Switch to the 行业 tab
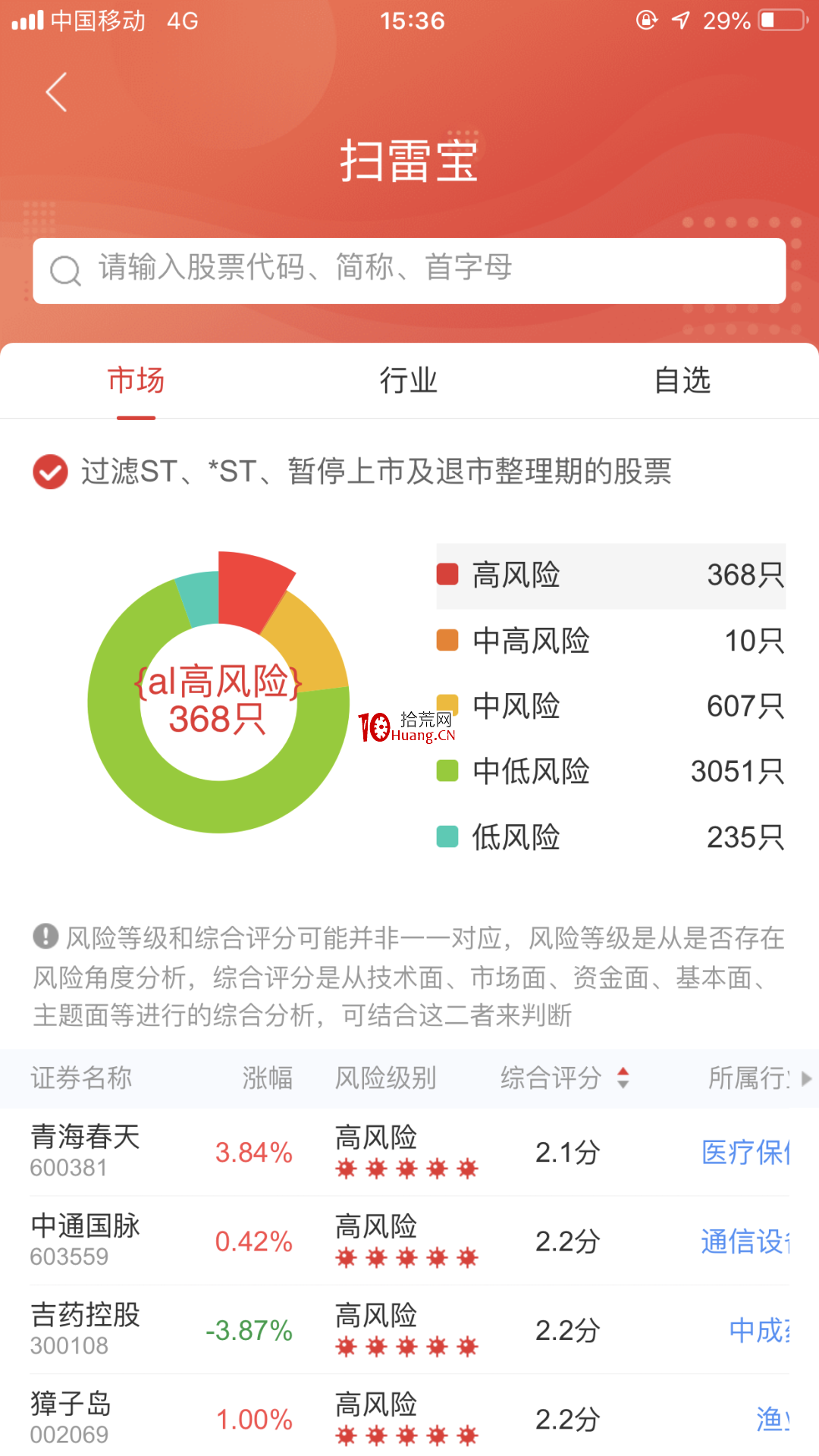The image size is (819, 1456). pos(409,380)
